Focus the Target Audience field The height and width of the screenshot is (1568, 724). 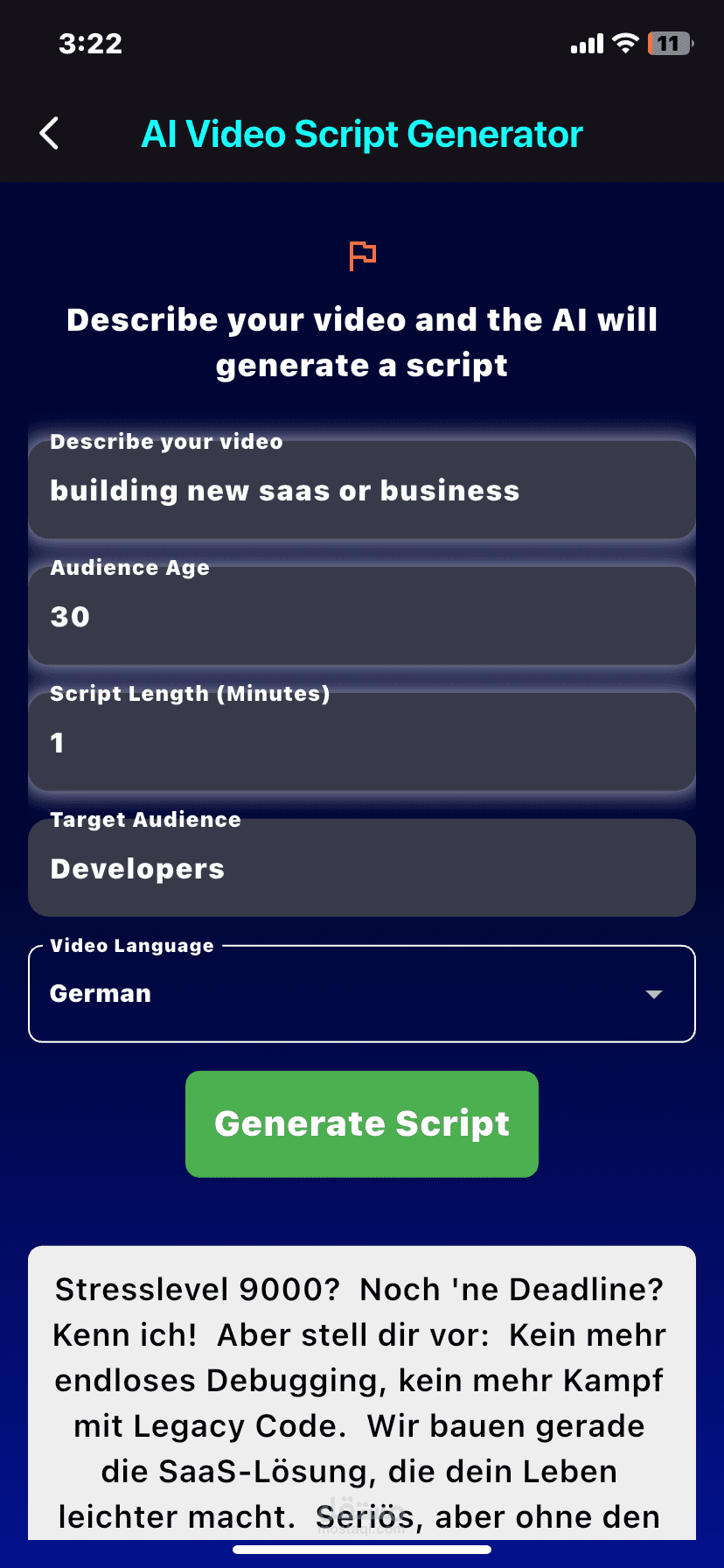pos(362,867)
